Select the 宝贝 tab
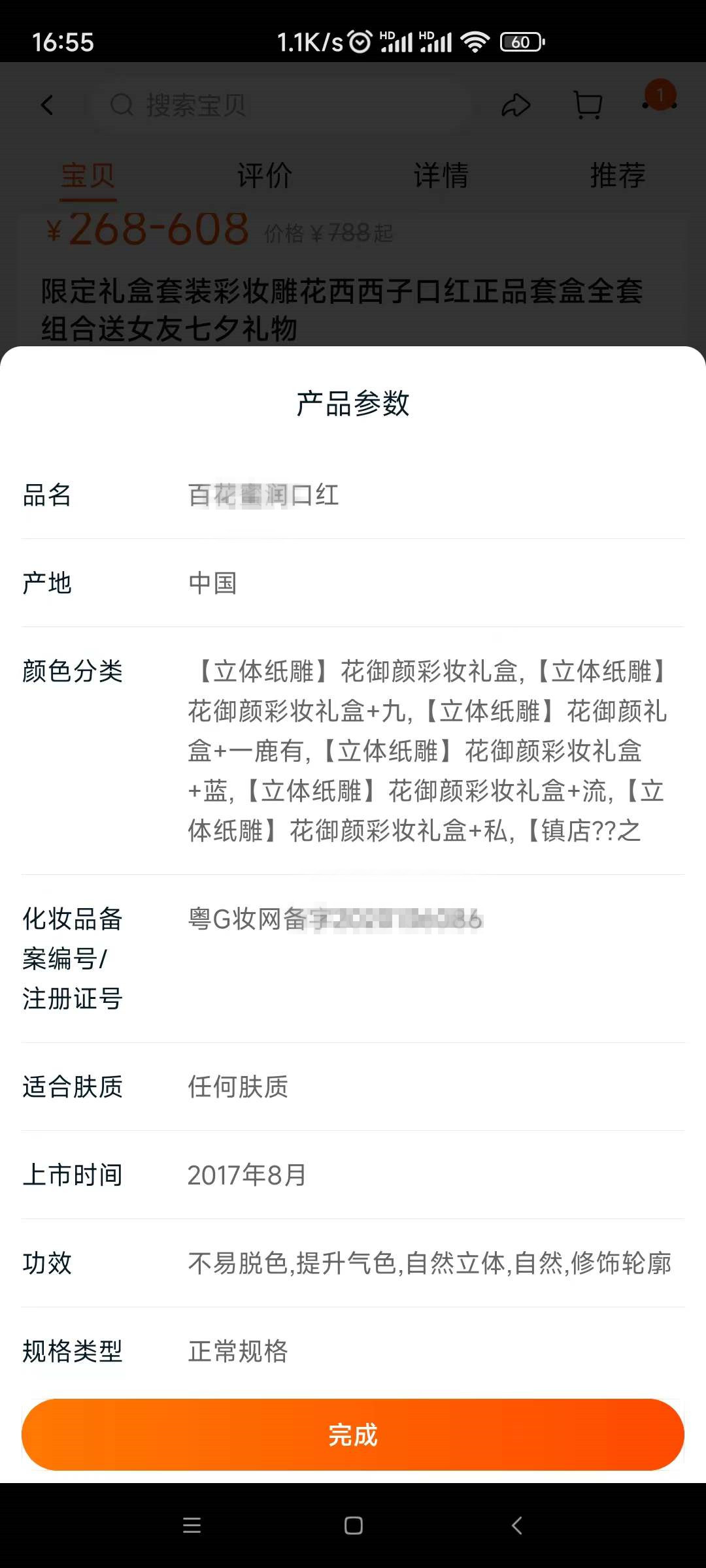Screen dimensions: 706x1568 88,176
